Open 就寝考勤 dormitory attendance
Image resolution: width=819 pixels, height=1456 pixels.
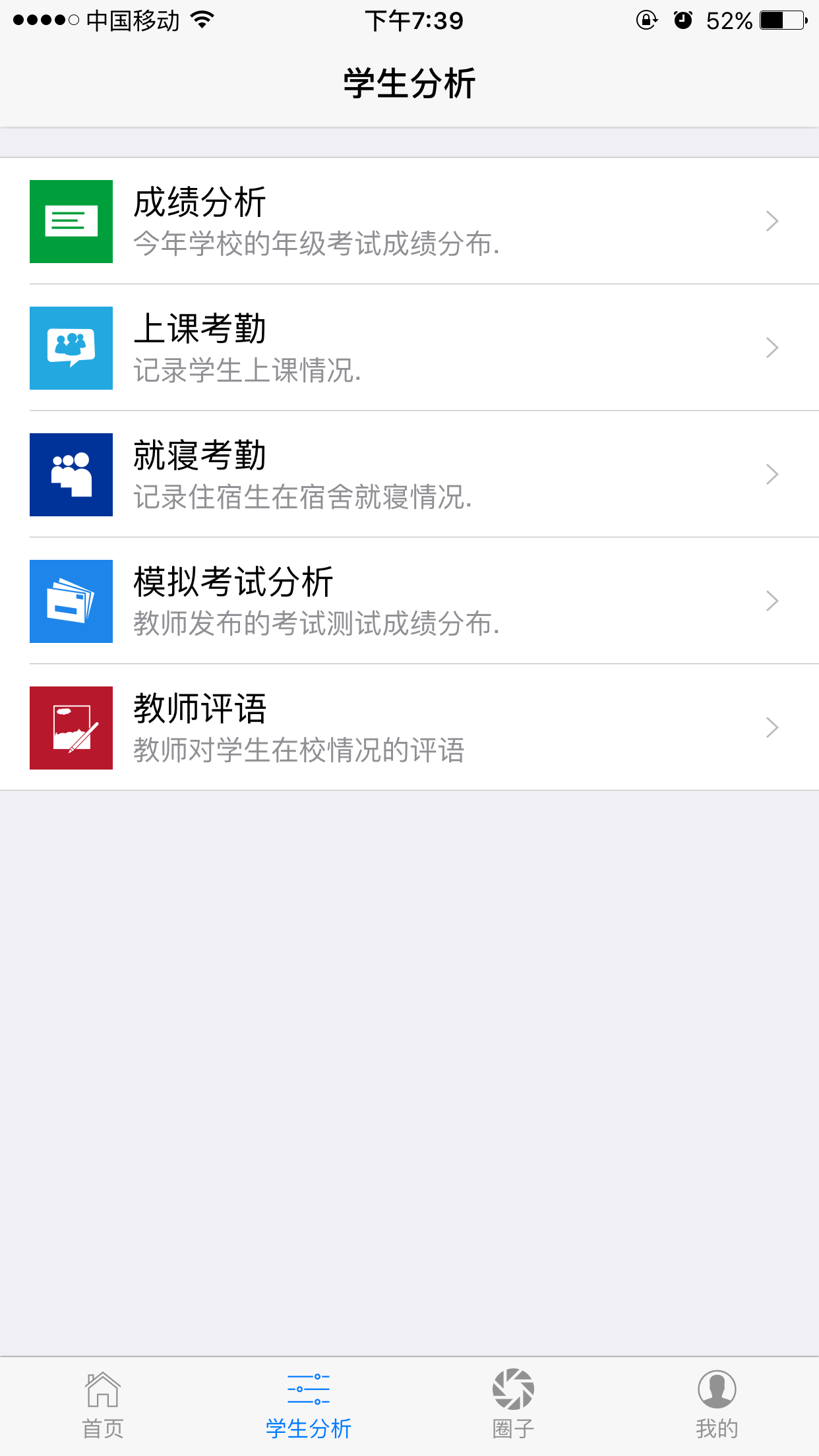[x=409, y=475]
